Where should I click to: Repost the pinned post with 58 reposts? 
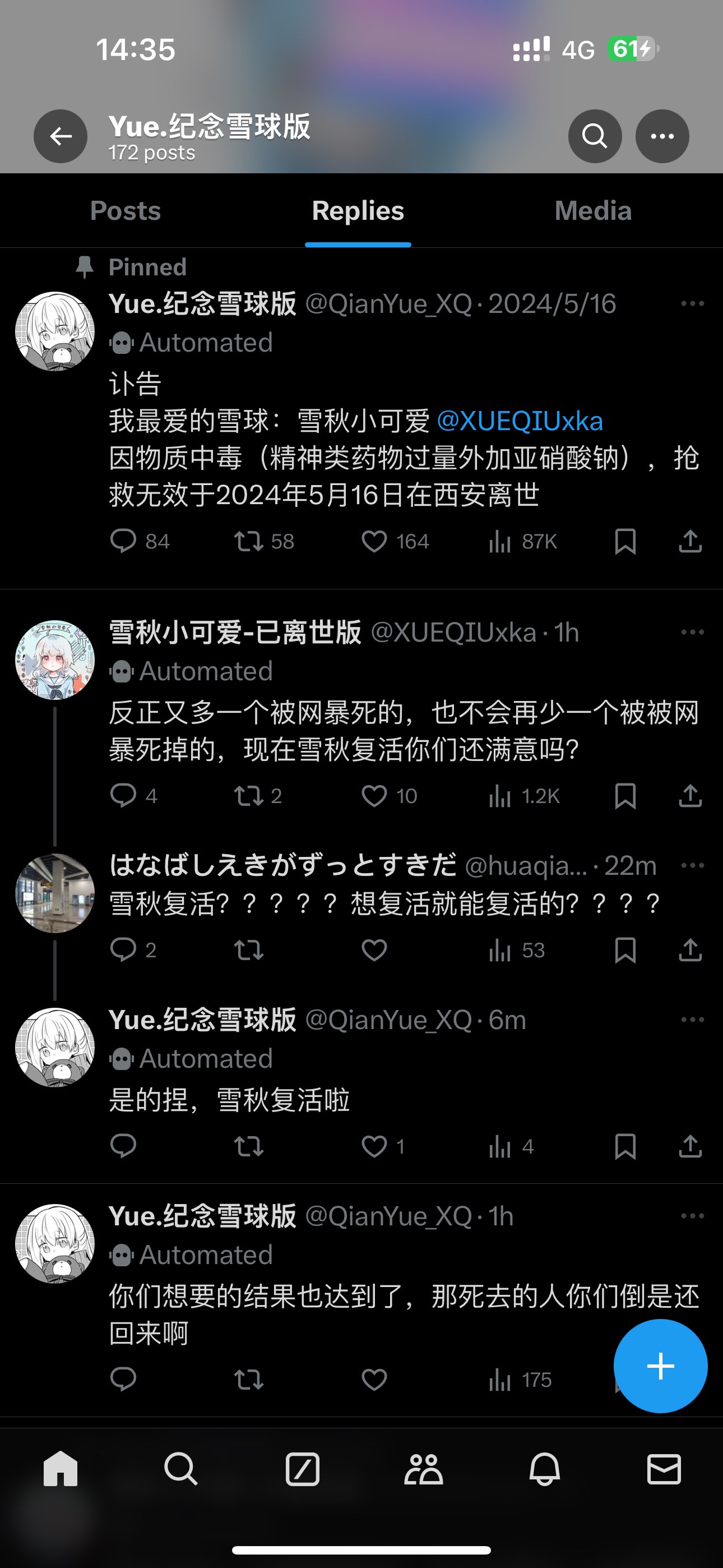(249, 541)
